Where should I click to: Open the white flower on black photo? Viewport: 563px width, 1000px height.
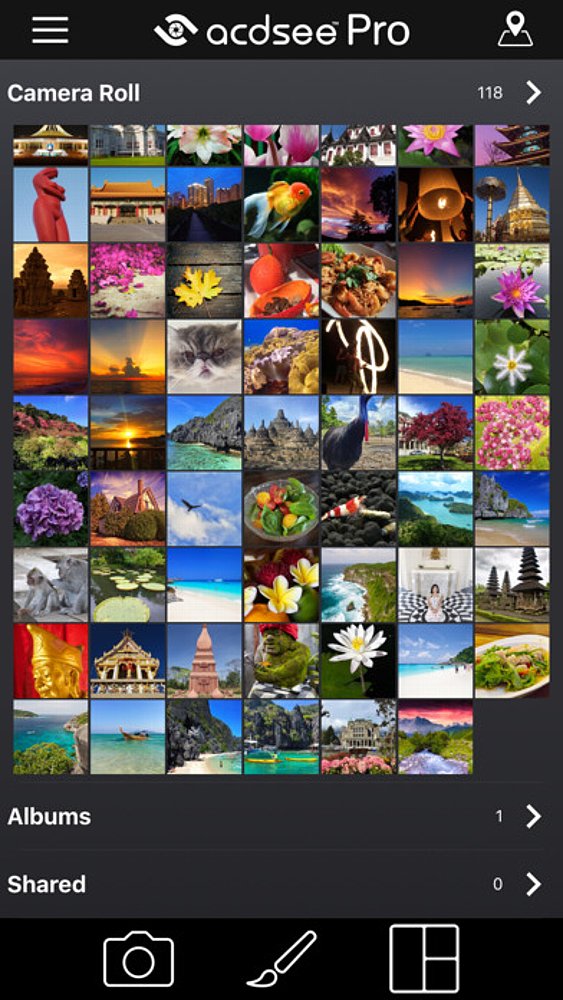click(358, 661)
